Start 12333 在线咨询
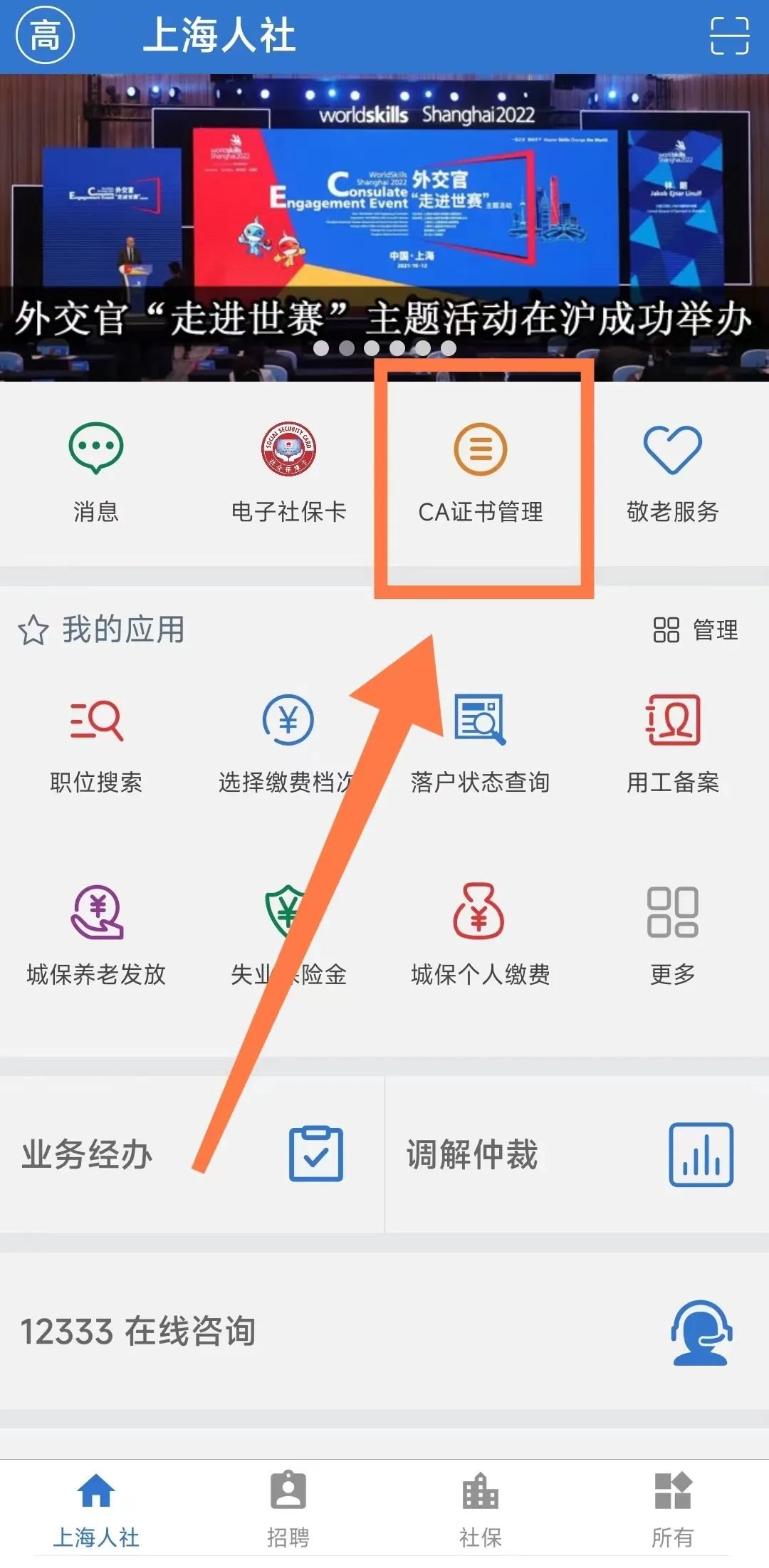This screenshot has width=769, height=1568. pyautogui.click(x=384, y=1332)
